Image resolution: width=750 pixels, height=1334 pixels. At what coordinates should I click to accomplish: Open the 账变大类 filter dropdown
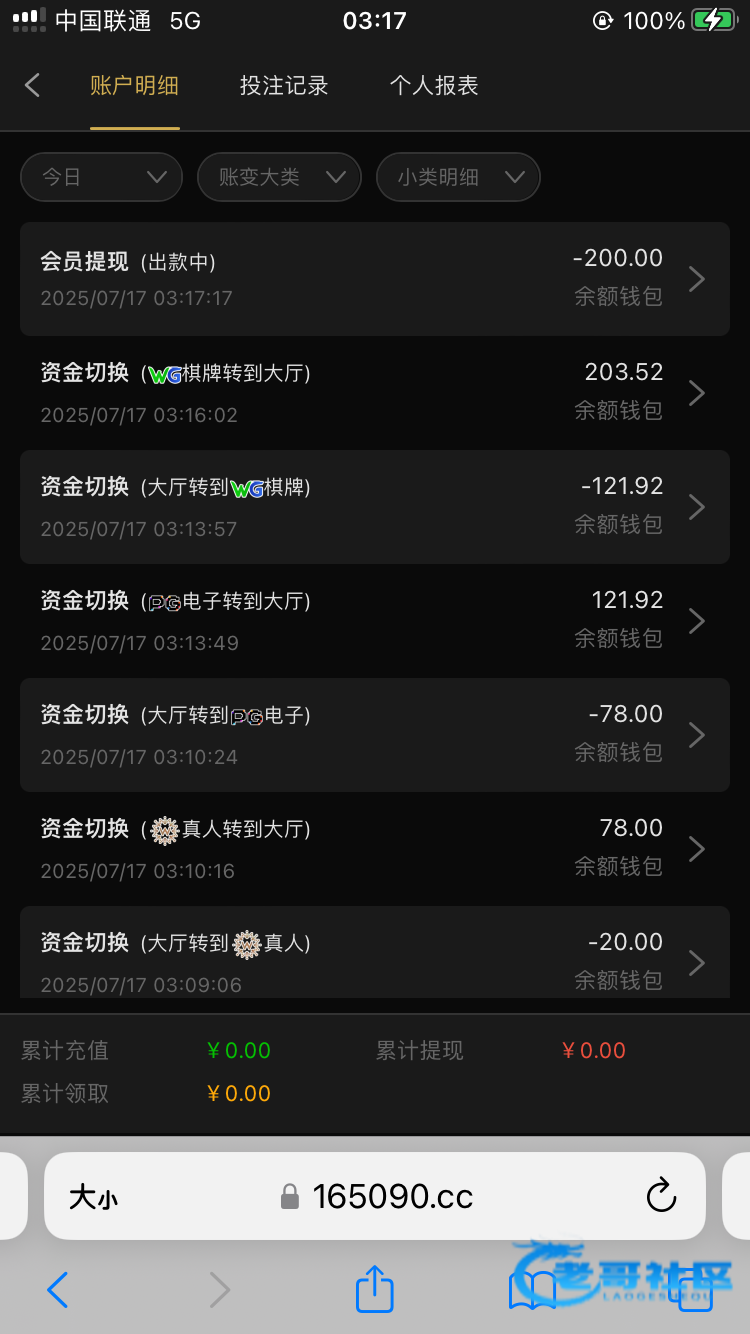tap(279, 178)
